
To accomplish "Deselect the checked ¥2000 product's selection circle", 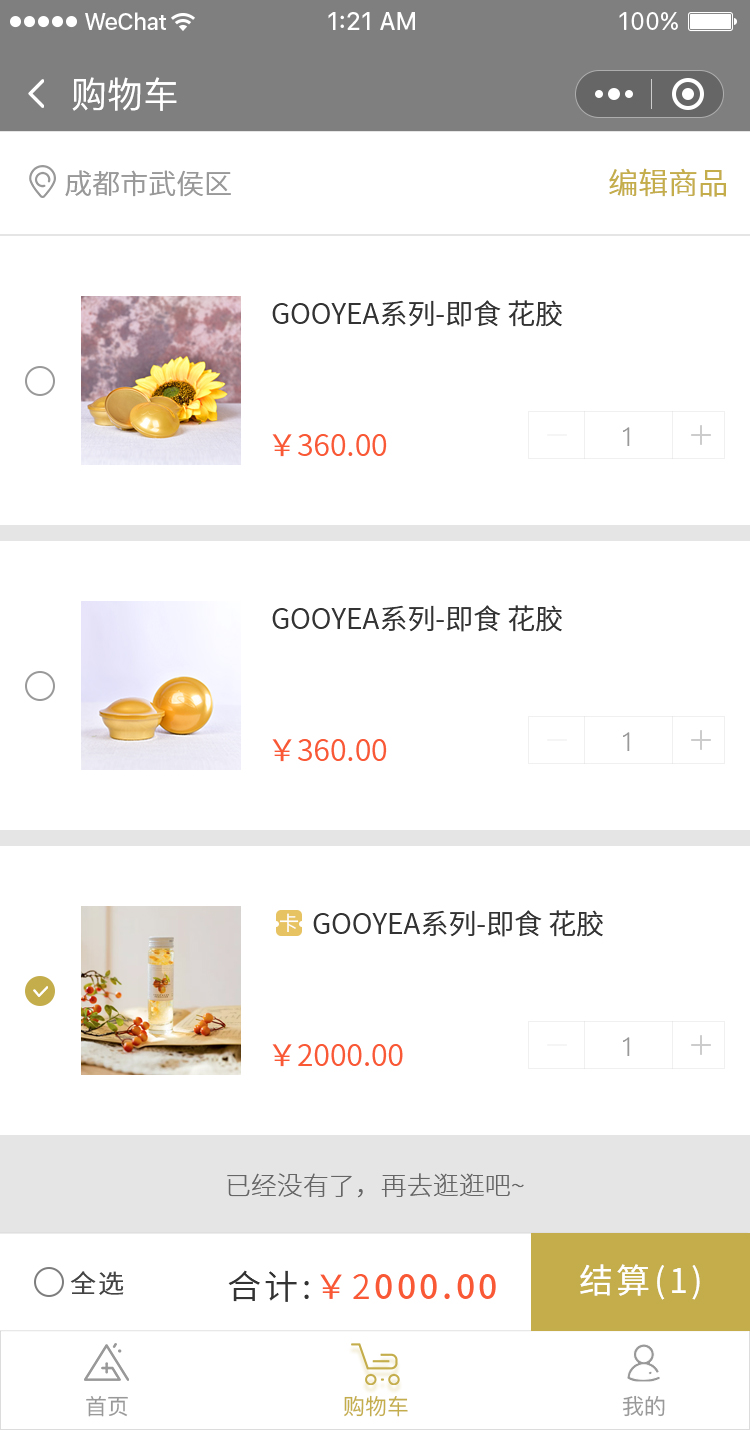I will [x=40, y=991].
